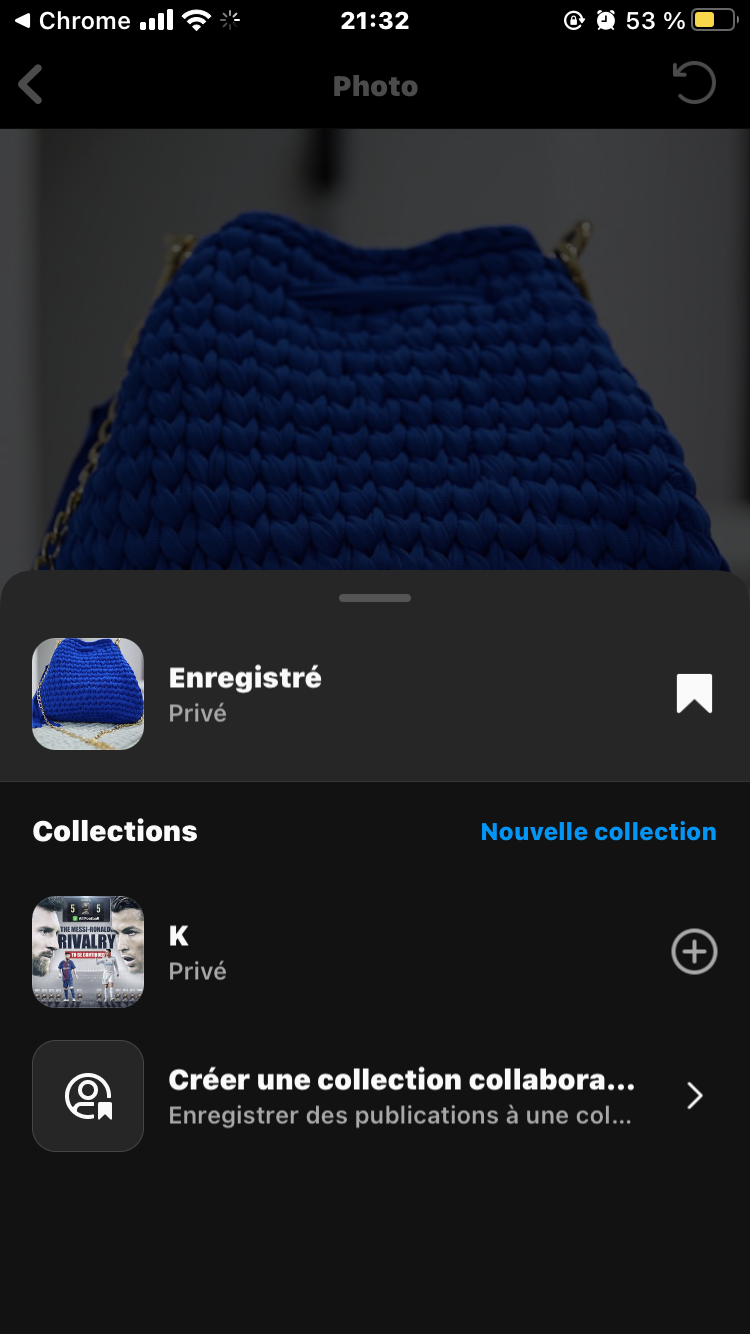This screenshot has width=750, height=1334.
Task: Open Créer une collection collaborative
Action: (400, 1096)
